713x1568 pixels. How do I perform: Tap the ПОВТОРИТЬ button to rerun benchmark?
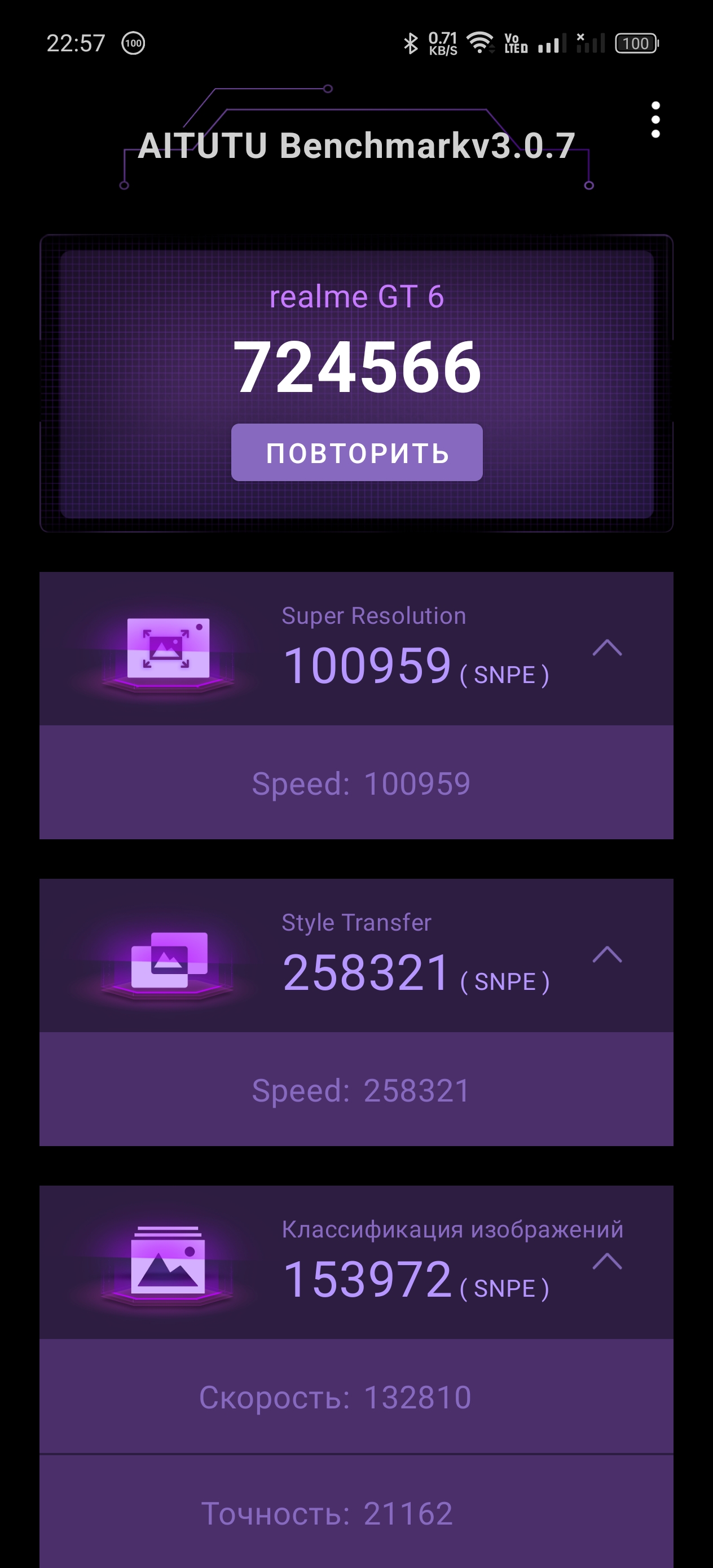357,452
